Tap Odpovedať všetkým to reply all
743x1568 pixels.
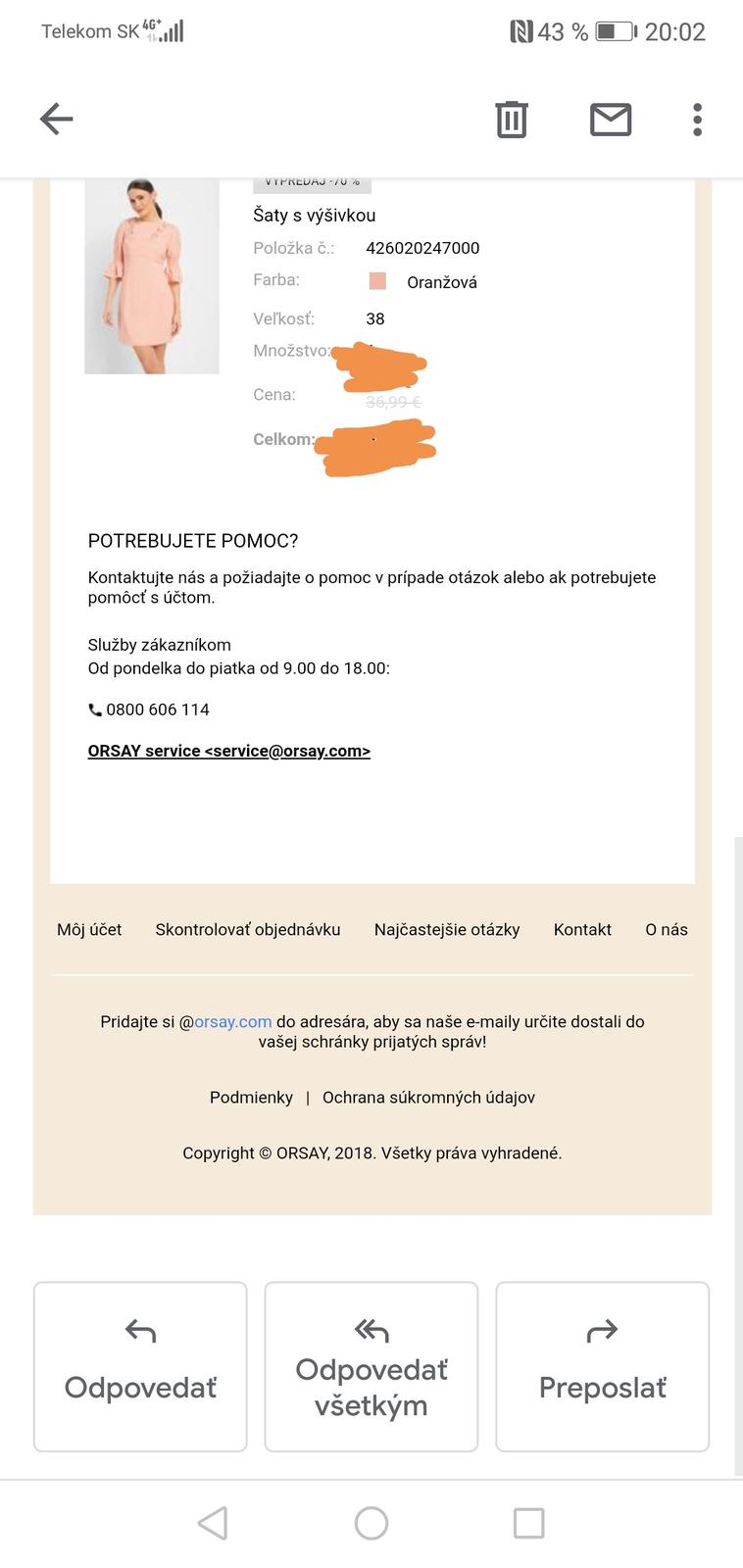pos(371,1366)
